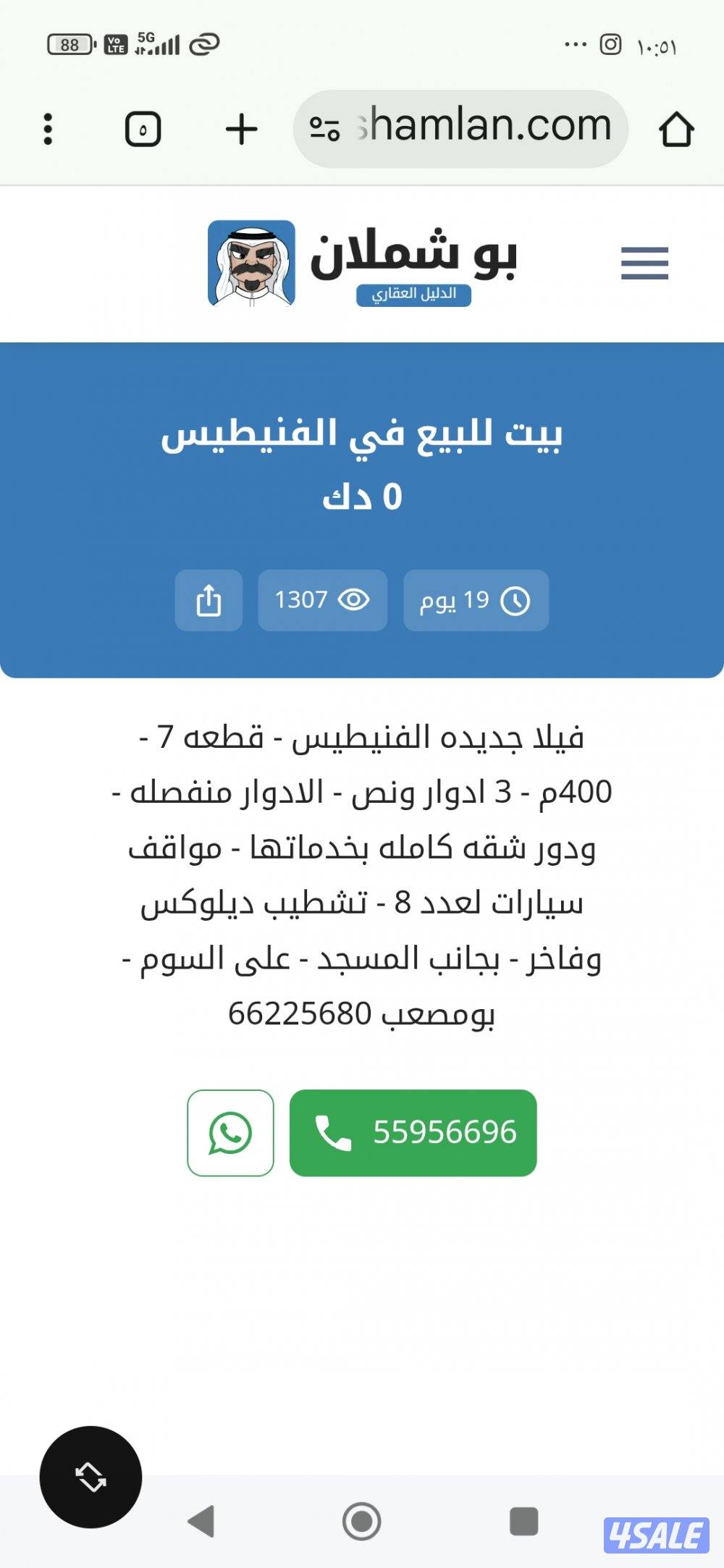Tap the views counter eye icon
Viewport: 724px width, 1568px height.
pyautogui.click(x=353, y=601)
